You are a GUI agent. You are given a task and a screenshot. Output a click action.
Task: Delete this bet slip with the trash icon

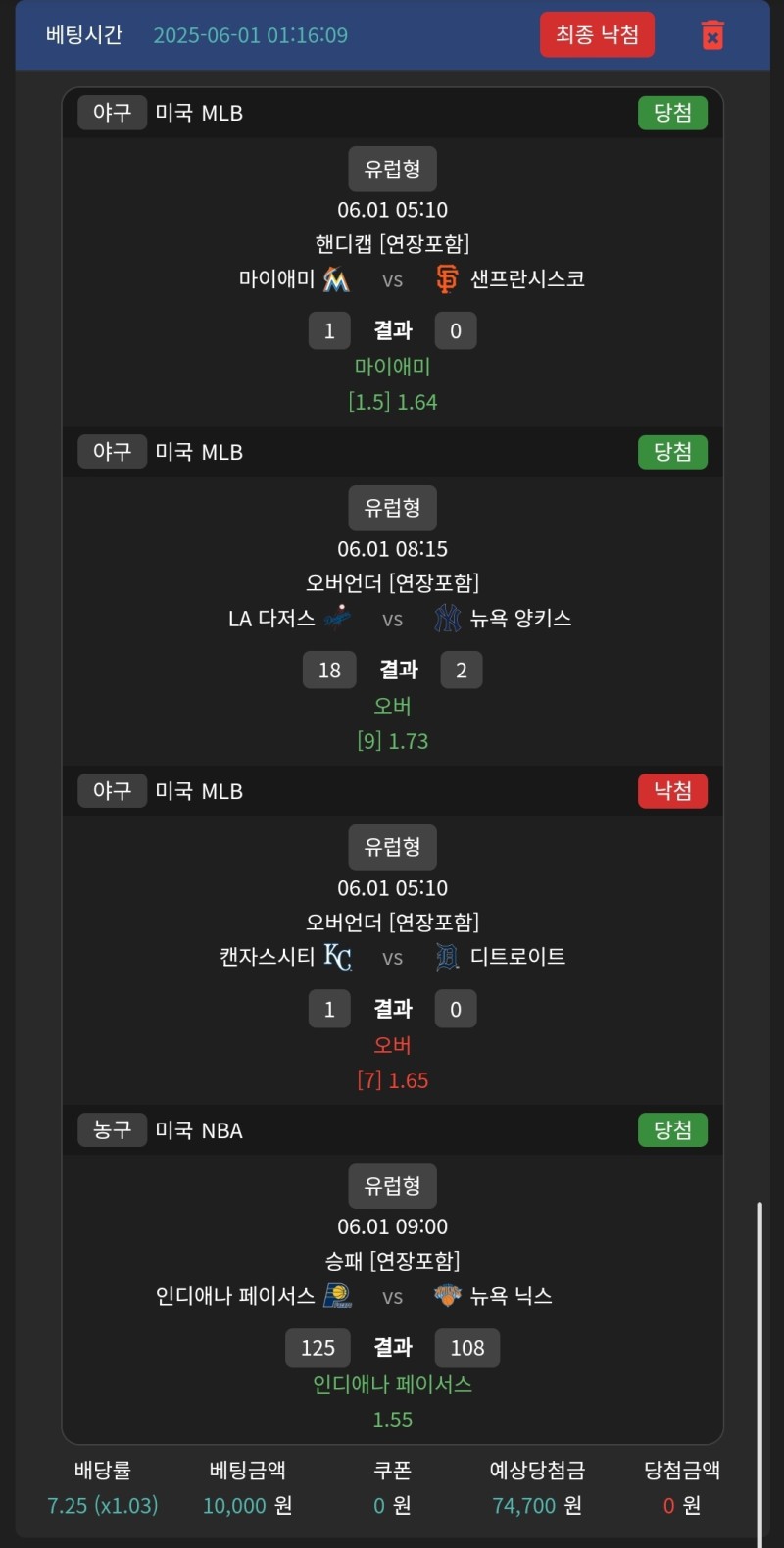point(712,35)
